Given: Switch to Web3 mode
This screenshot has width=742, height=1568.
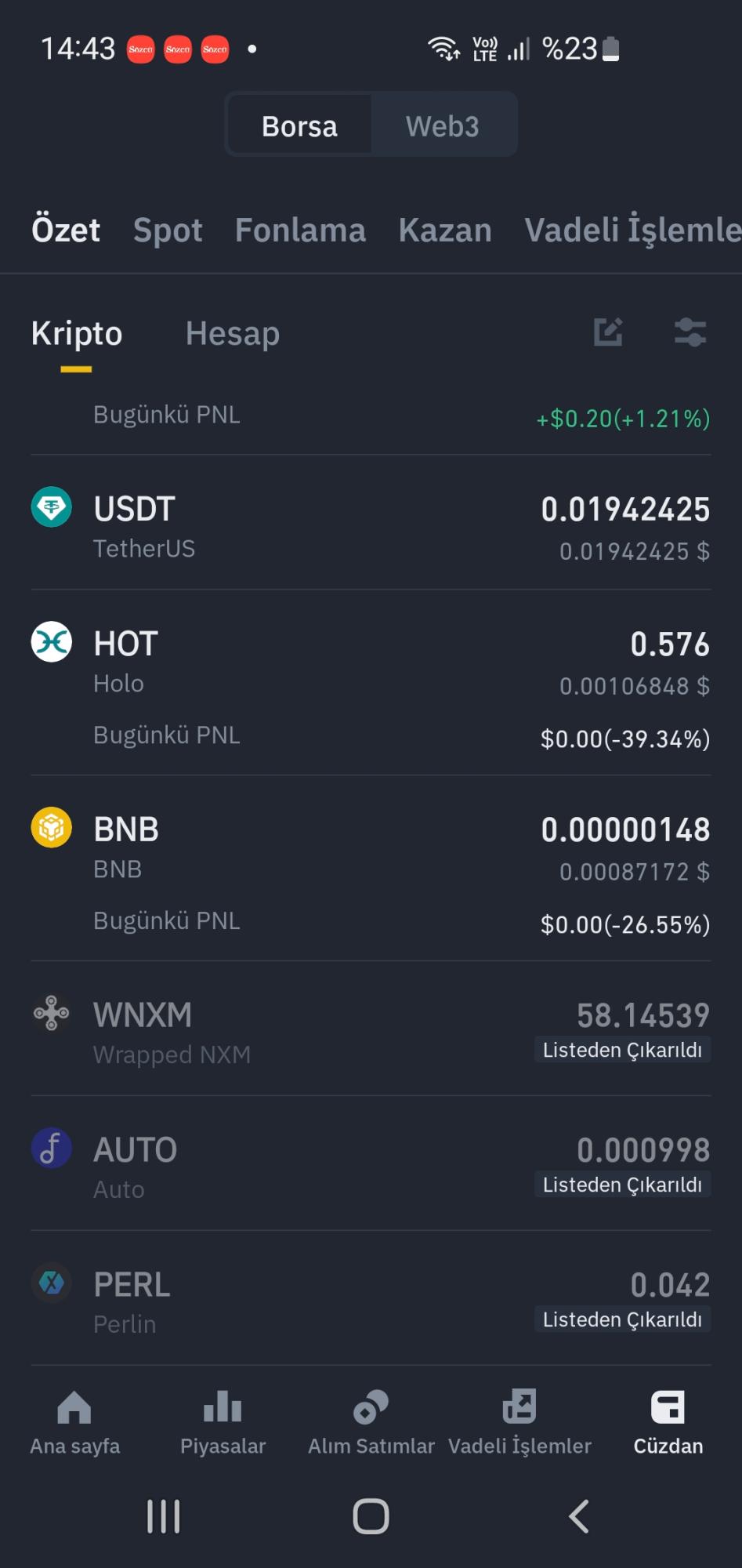Looking at the screenshot, I should coord(443,124).
